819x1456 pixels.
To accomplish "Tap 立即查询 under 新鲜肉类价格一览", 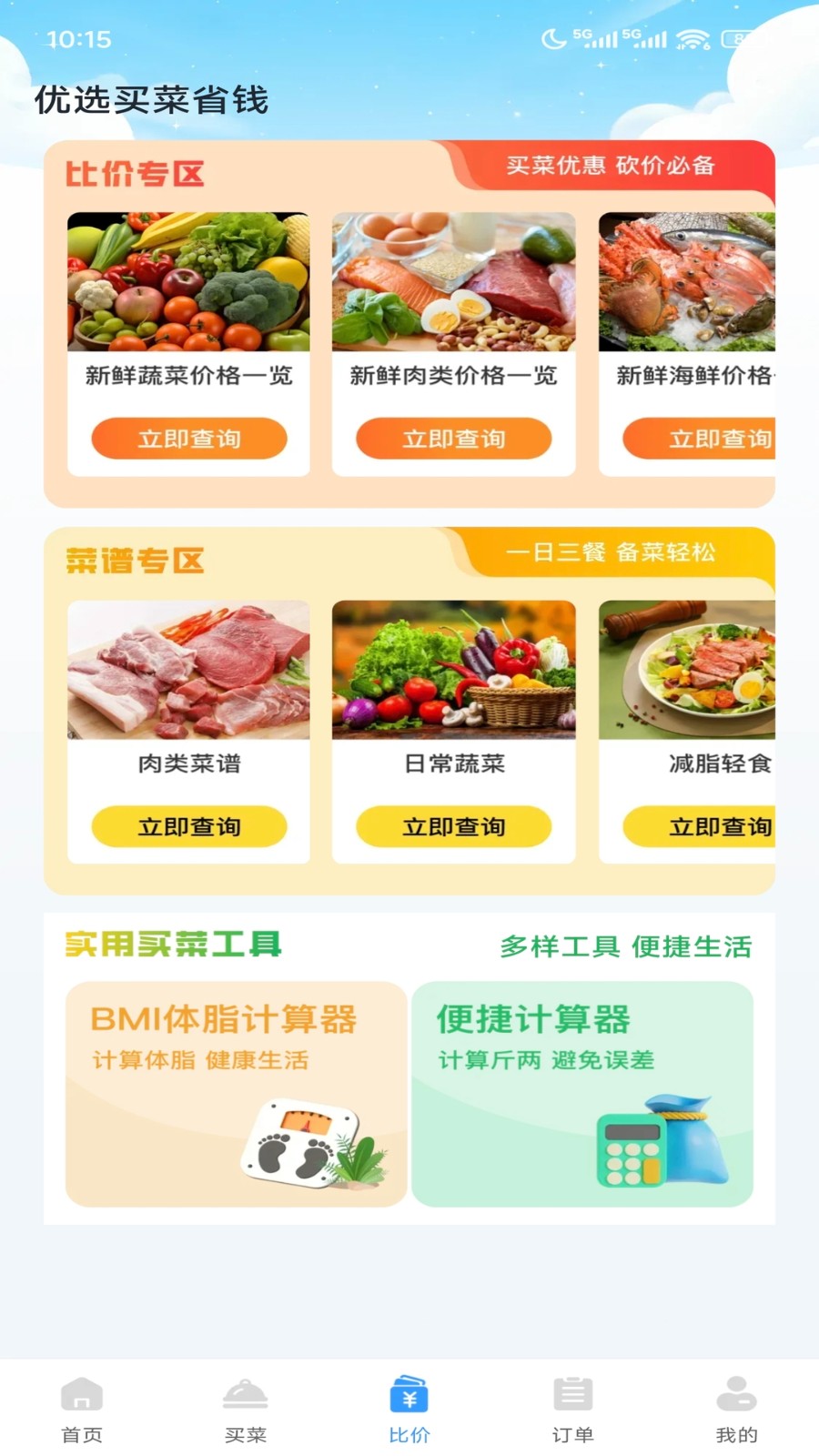I will (453, 439).
